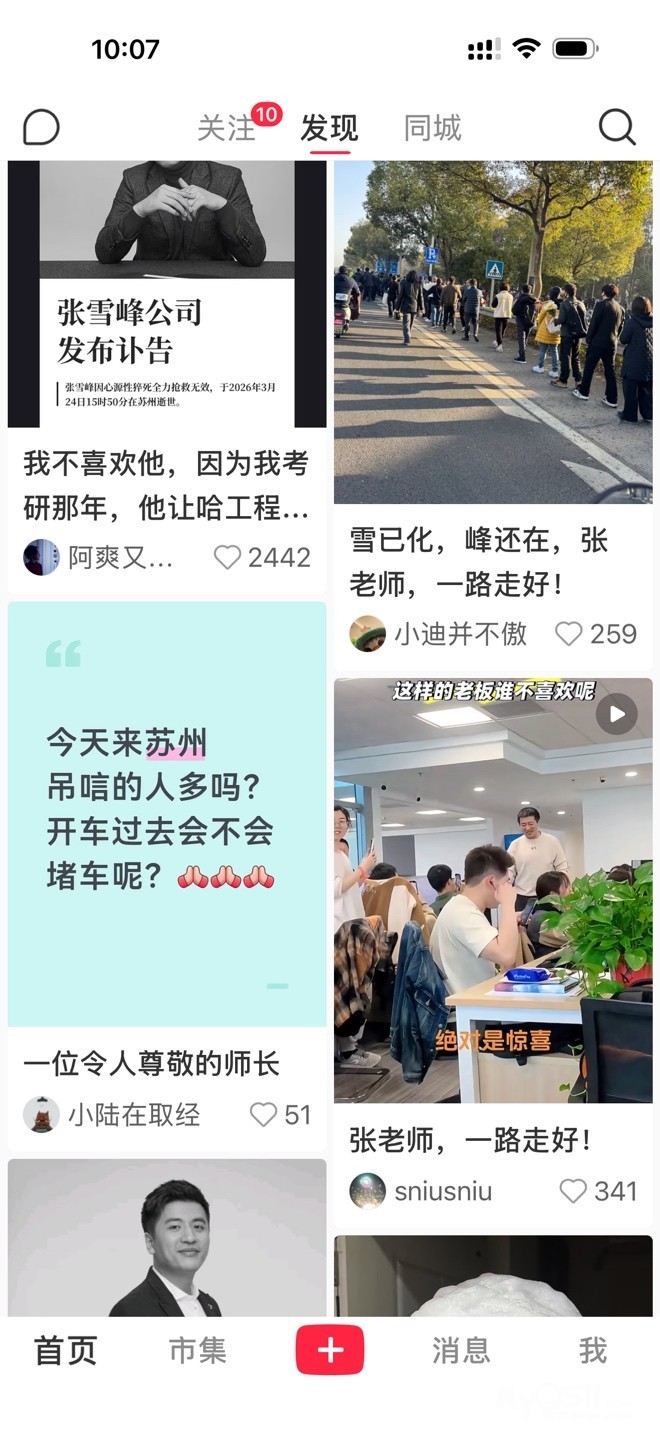Open the search icon at top right
This screenshot has height=1434, width=660.
click(616, 127)
